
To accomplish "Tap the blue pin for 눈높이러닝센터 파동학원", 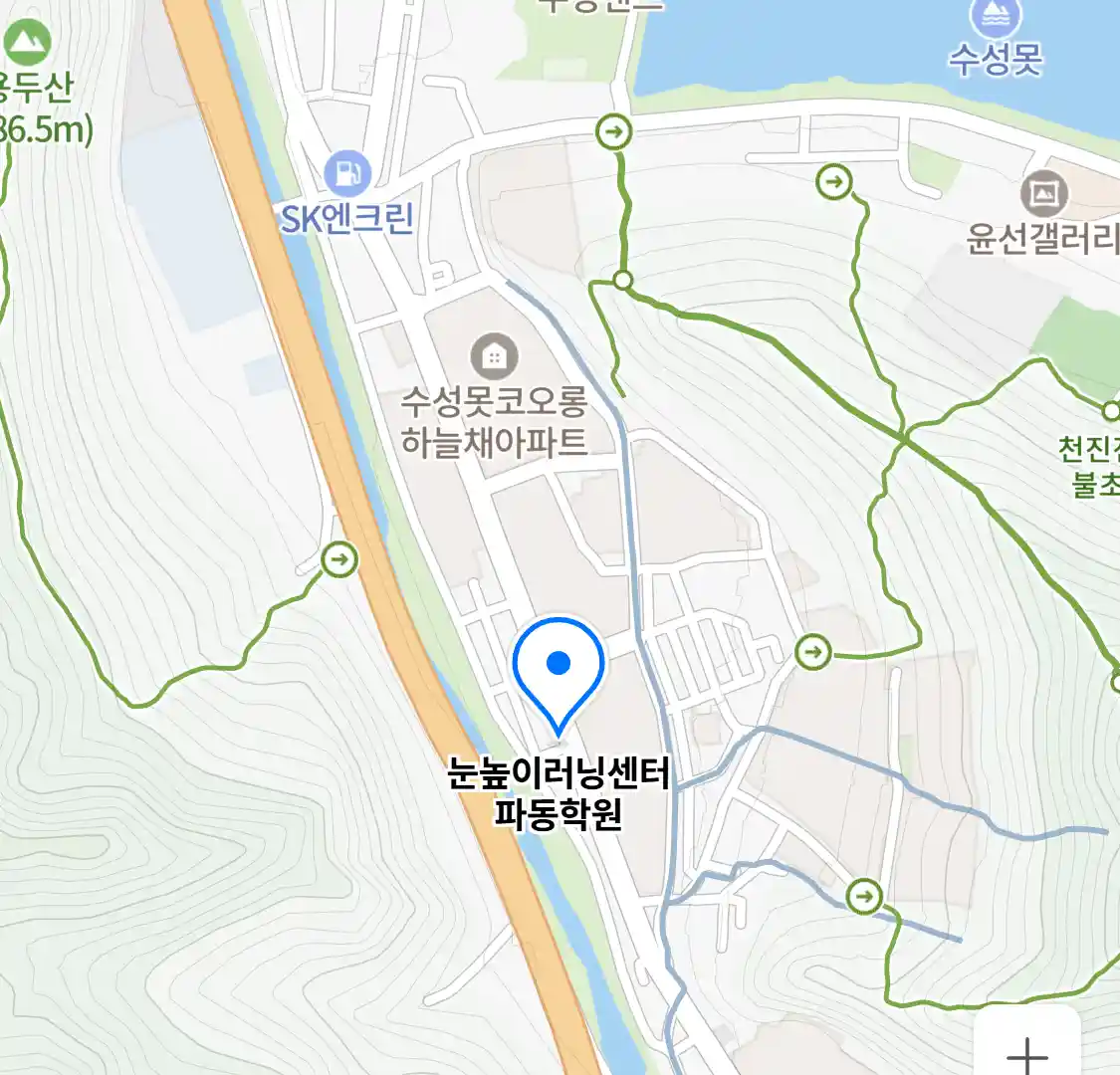I will coord(559,665).
